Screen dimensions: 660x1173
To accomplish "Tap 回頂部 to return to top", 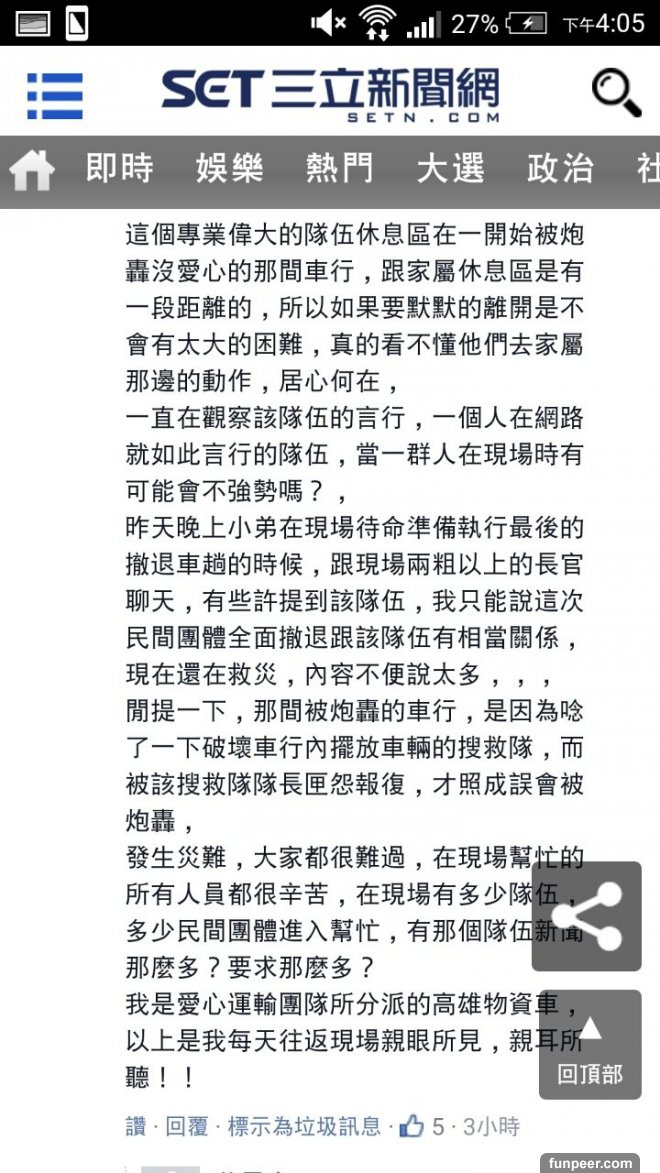I will click(588, 1045).
